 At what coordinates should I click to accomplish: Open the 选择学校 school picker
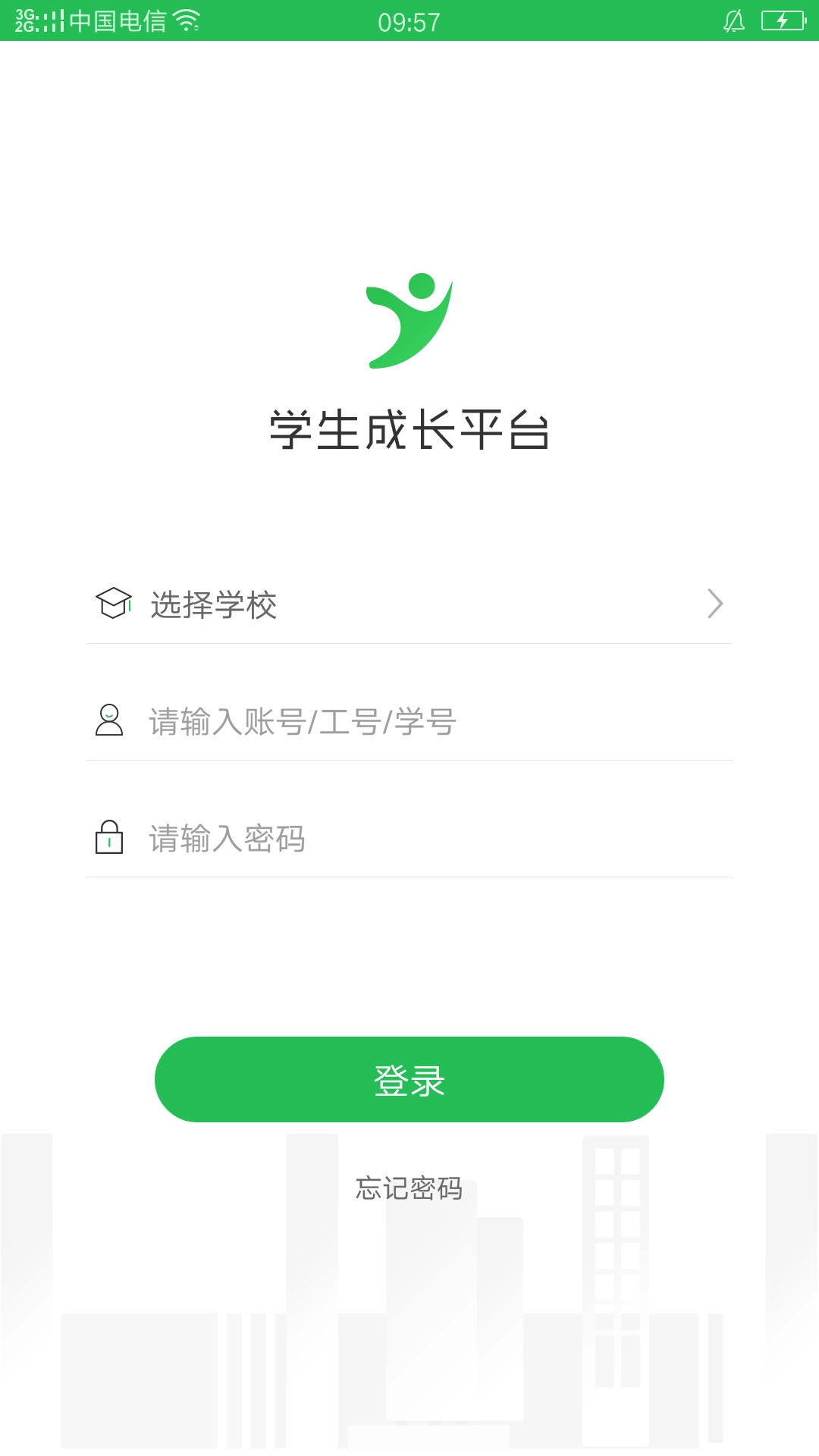(409, 604)
